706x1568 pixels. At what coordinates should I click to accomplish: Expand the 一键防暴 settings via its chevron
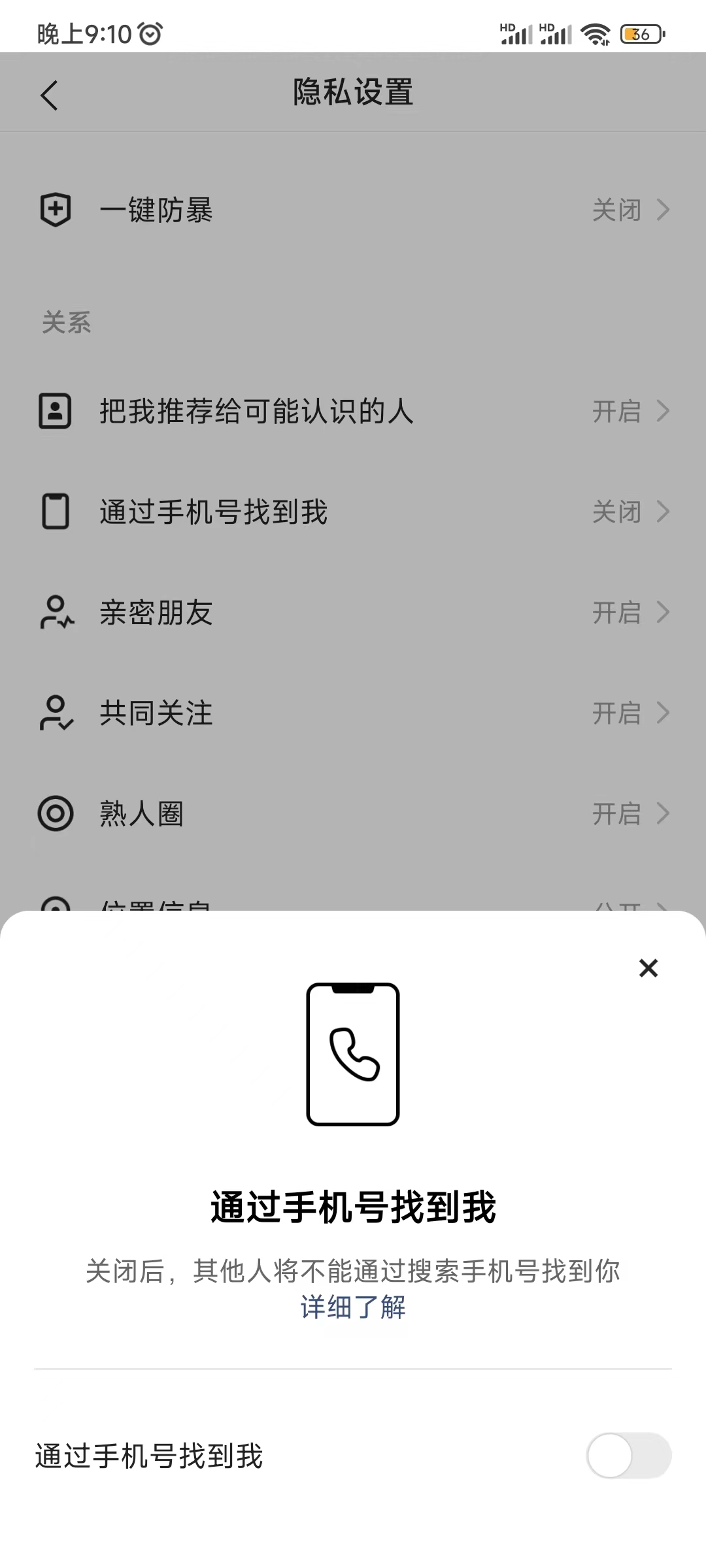click(x=663, y=210)
